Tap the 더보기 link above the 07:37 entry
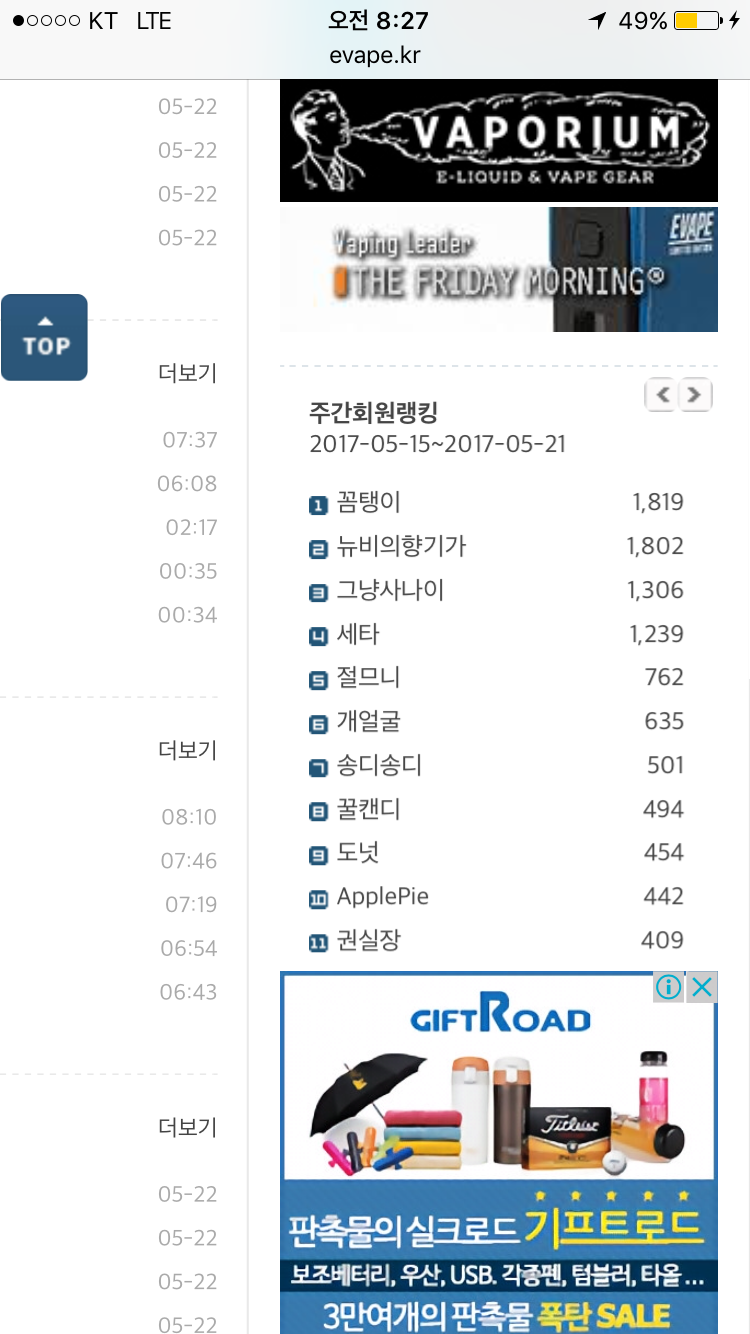This screenshot has width=750, height=1334. 187,374
